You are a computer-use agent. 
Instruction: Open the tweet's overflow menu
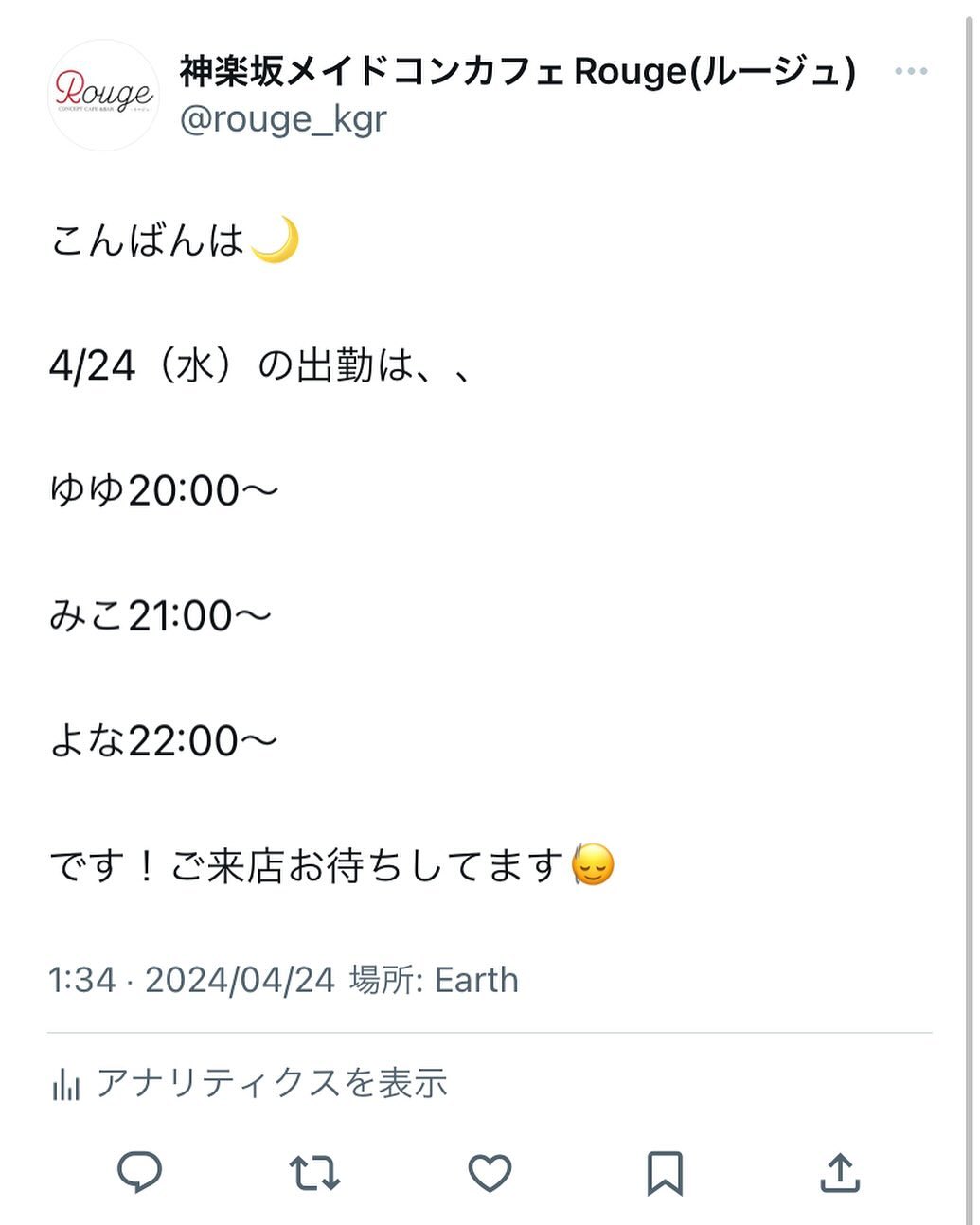910,72
